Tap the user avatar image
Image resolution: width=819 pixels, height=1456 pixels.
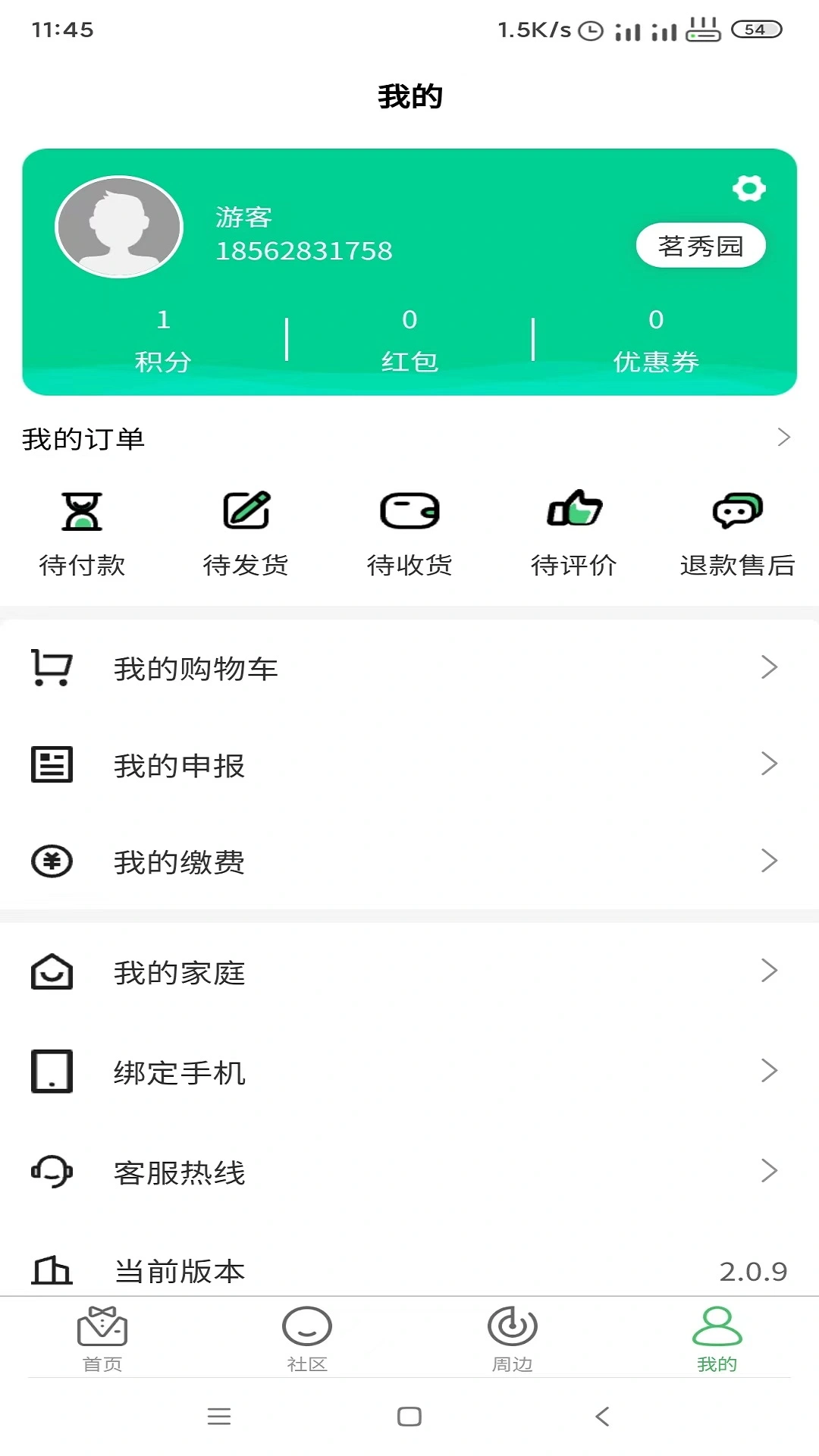coord(118,226)
